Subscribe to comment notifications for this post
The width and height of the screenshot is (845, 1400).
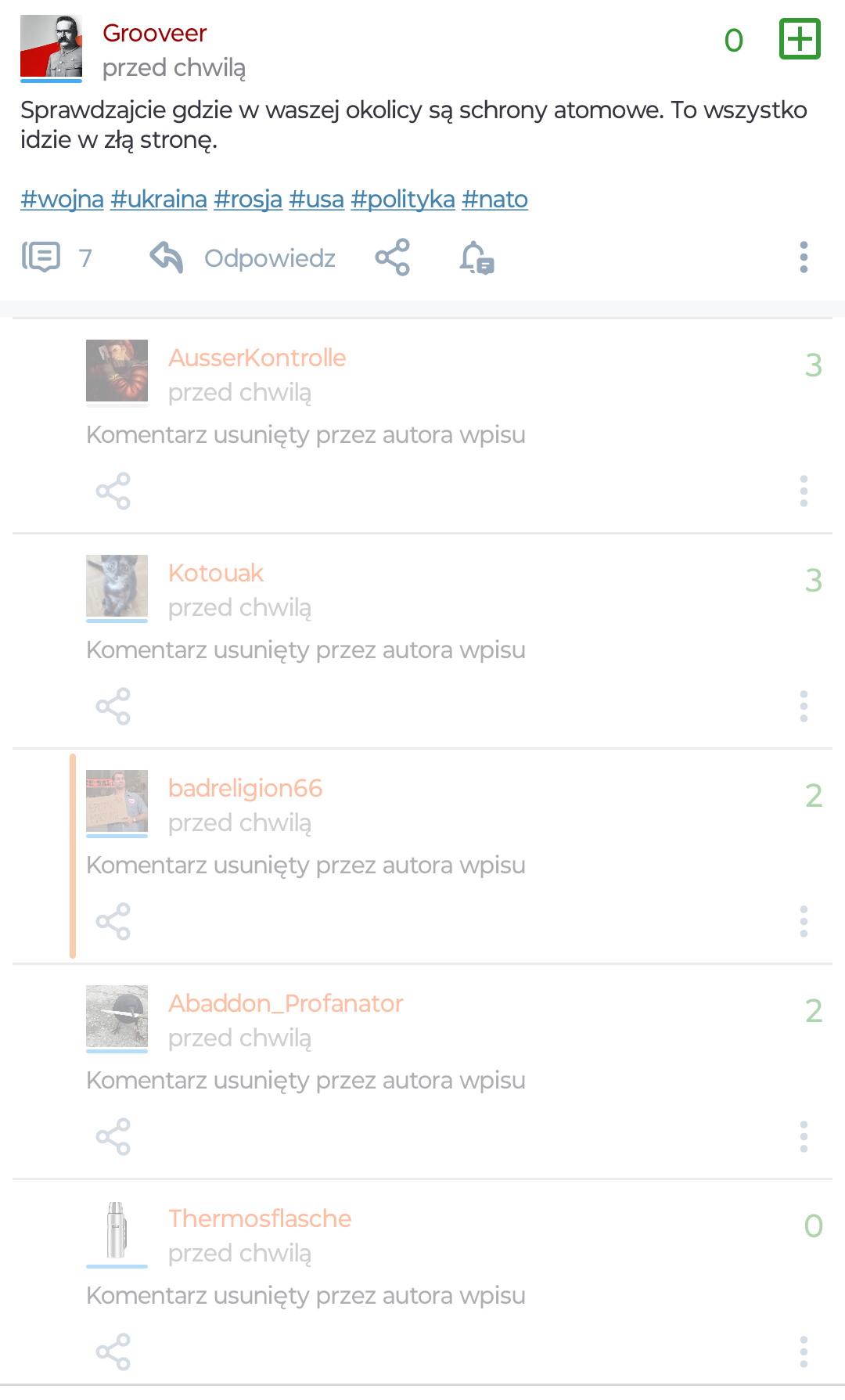(x=476, y=257)
